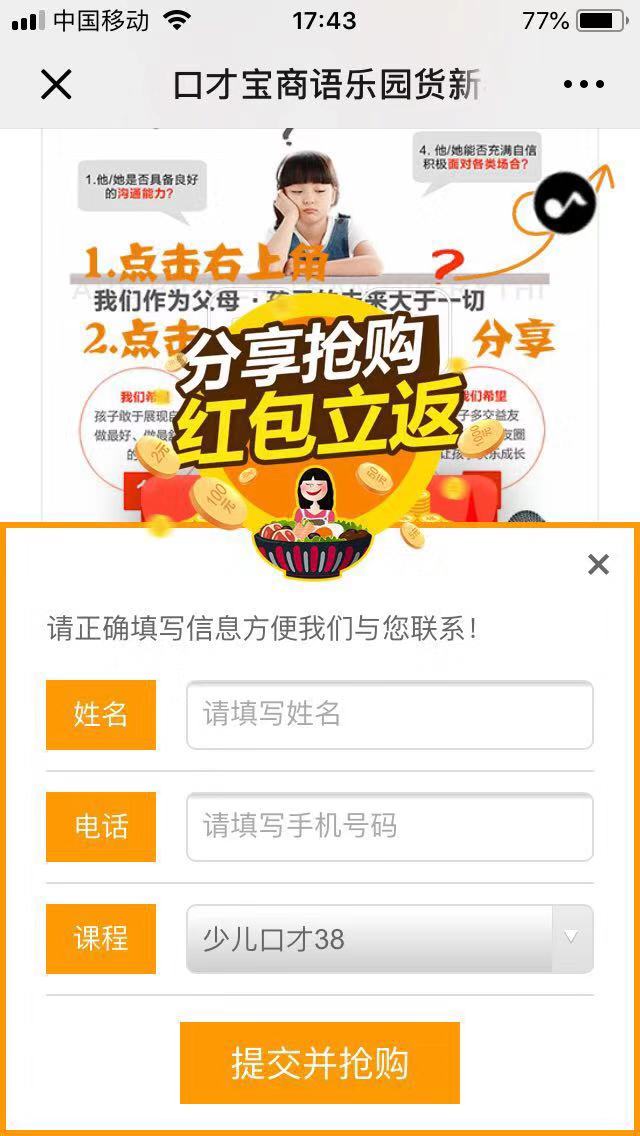Tap the name field 请填写姓名
This screenshot has width=640, height=1136.
click(389, 714)
